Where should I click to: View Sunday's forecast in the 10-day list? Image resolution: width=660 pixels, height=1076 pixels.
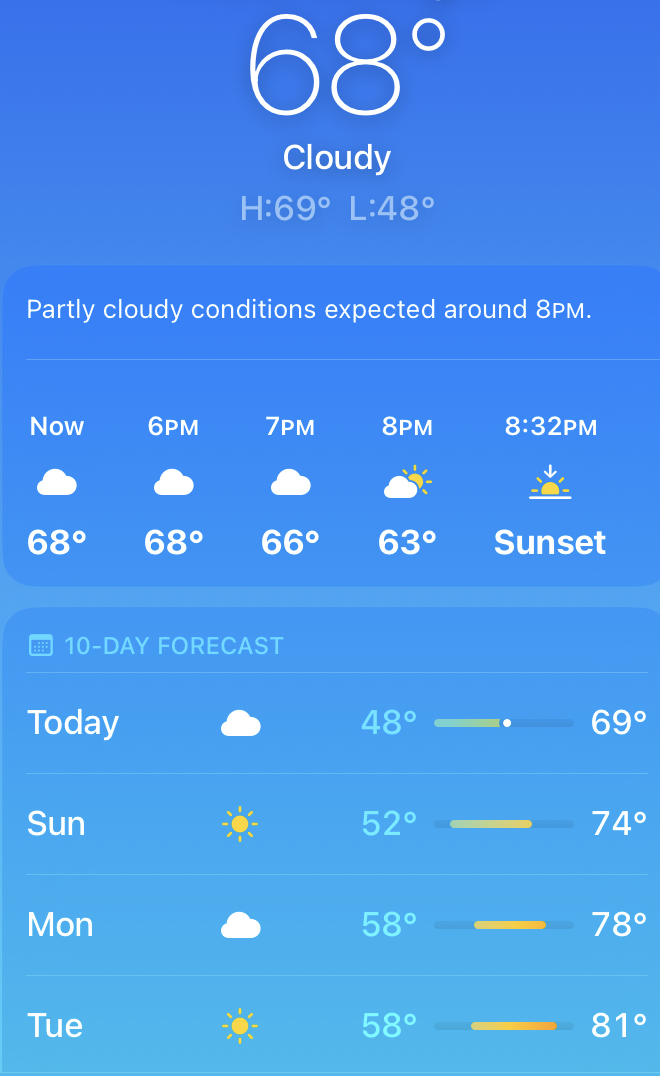336,824
